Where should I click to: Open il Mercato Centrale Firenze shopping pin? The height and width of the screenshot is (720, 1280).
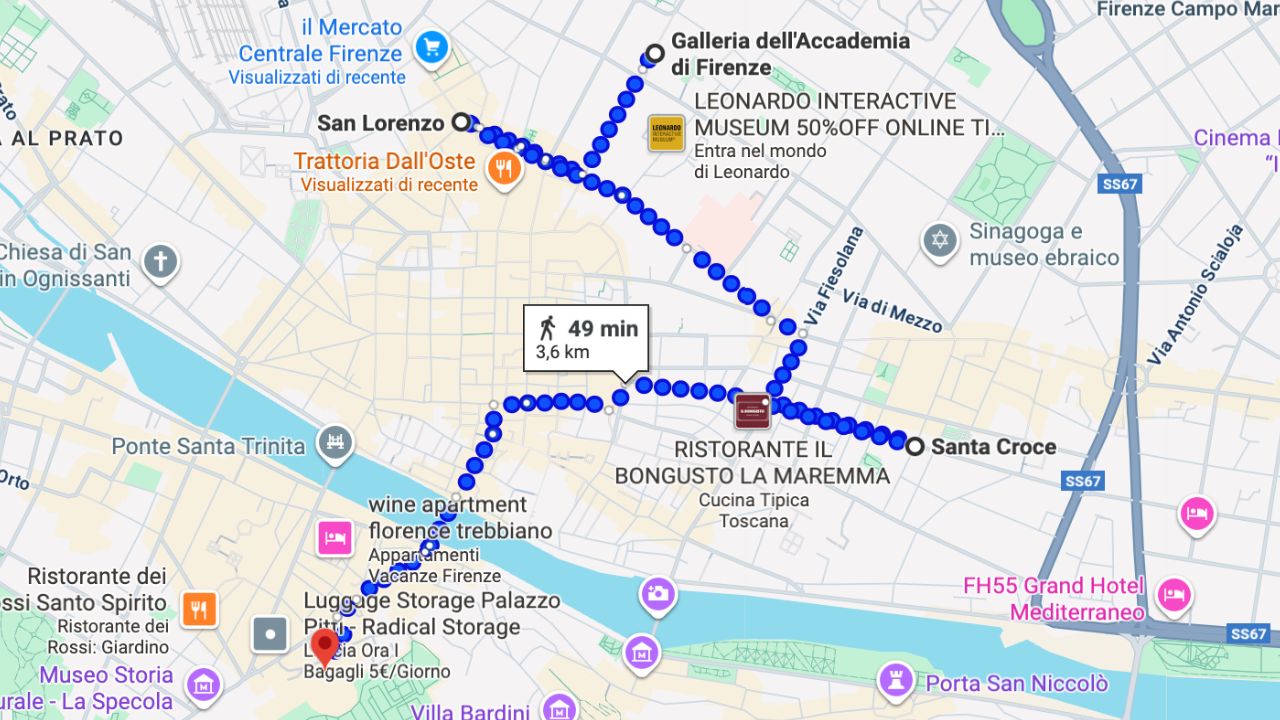tap(432, 46)
